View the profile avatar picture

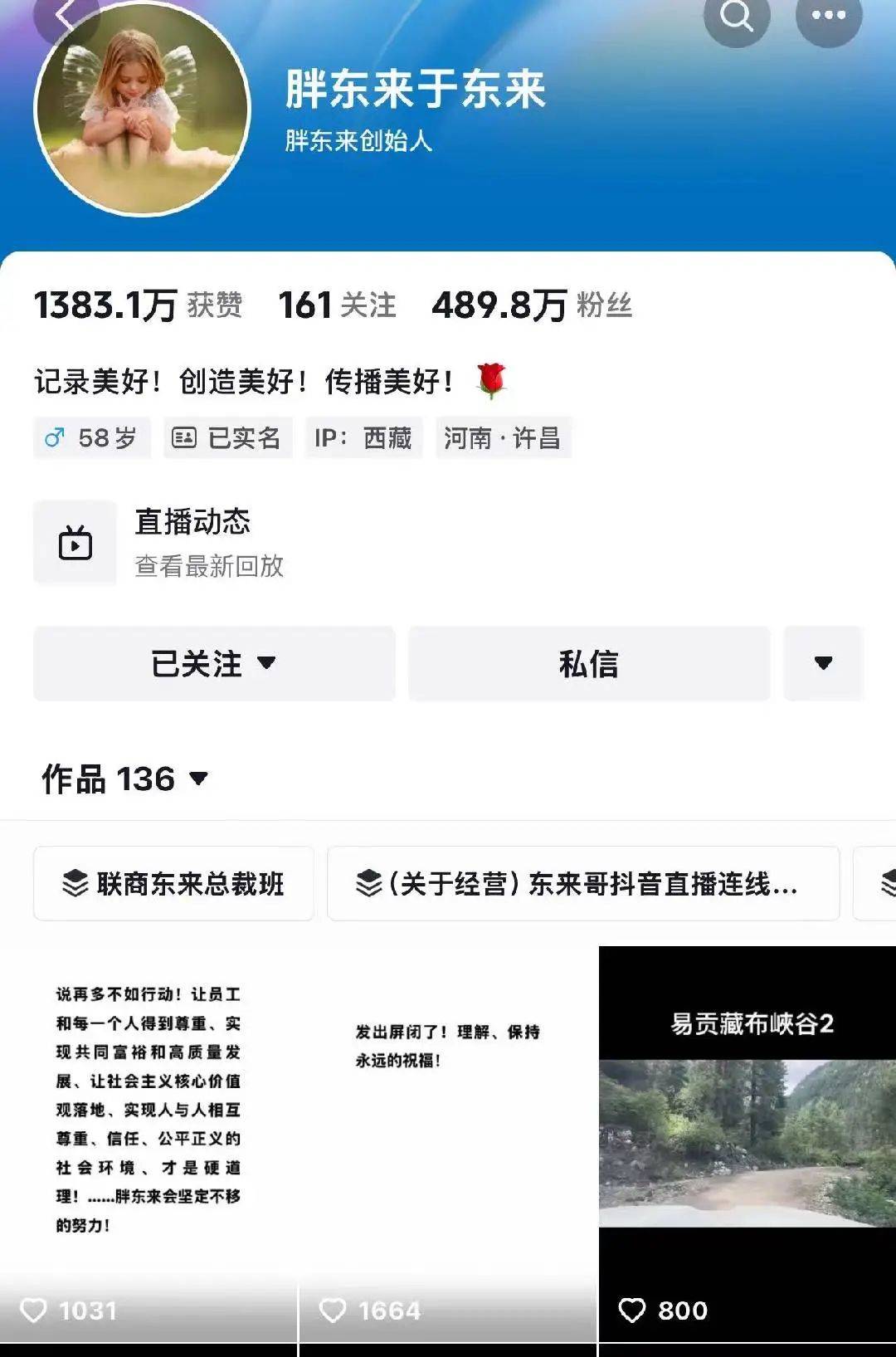[x=143, y=108]
